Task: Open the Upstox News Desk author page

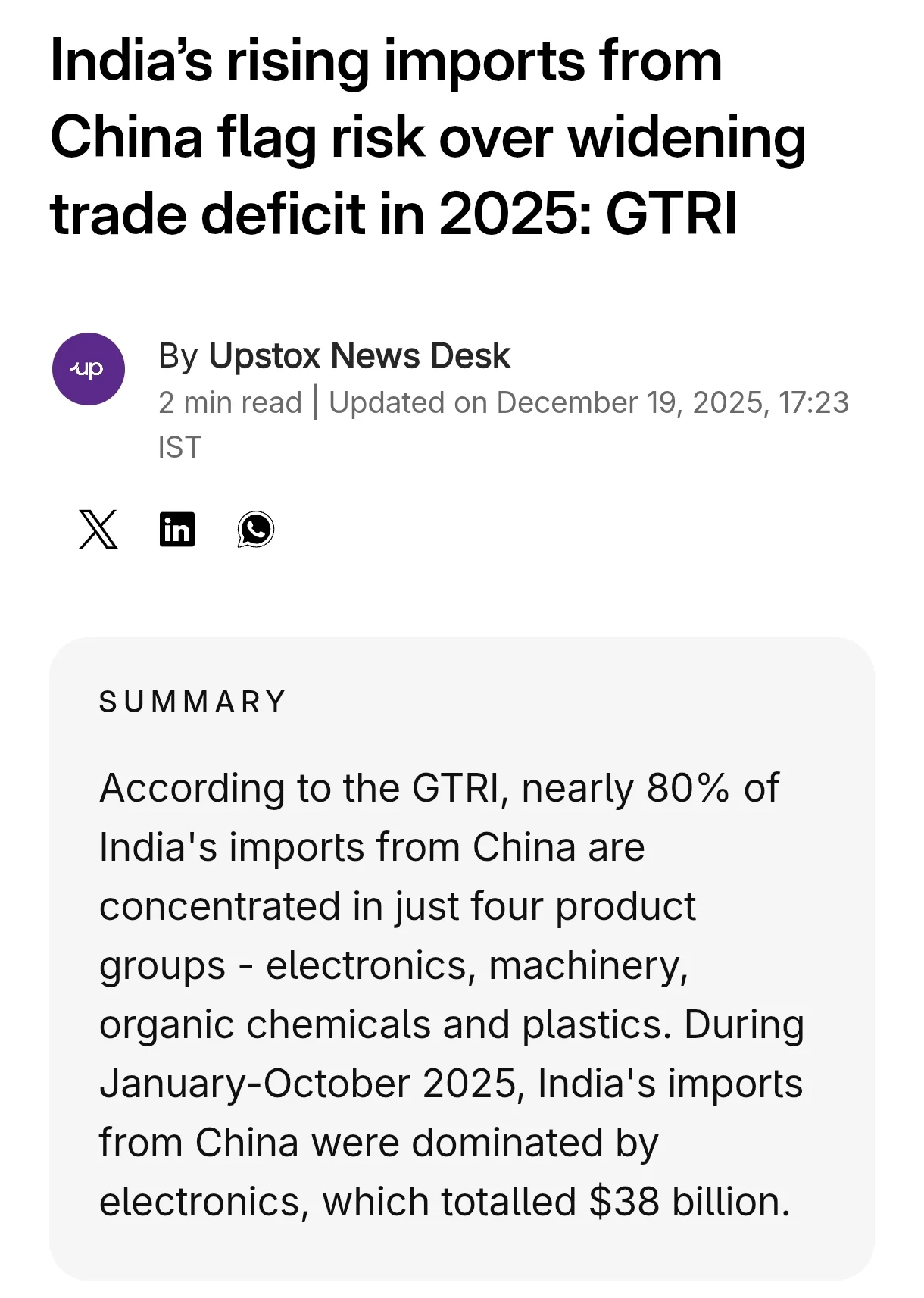Action: click(359, 356)
